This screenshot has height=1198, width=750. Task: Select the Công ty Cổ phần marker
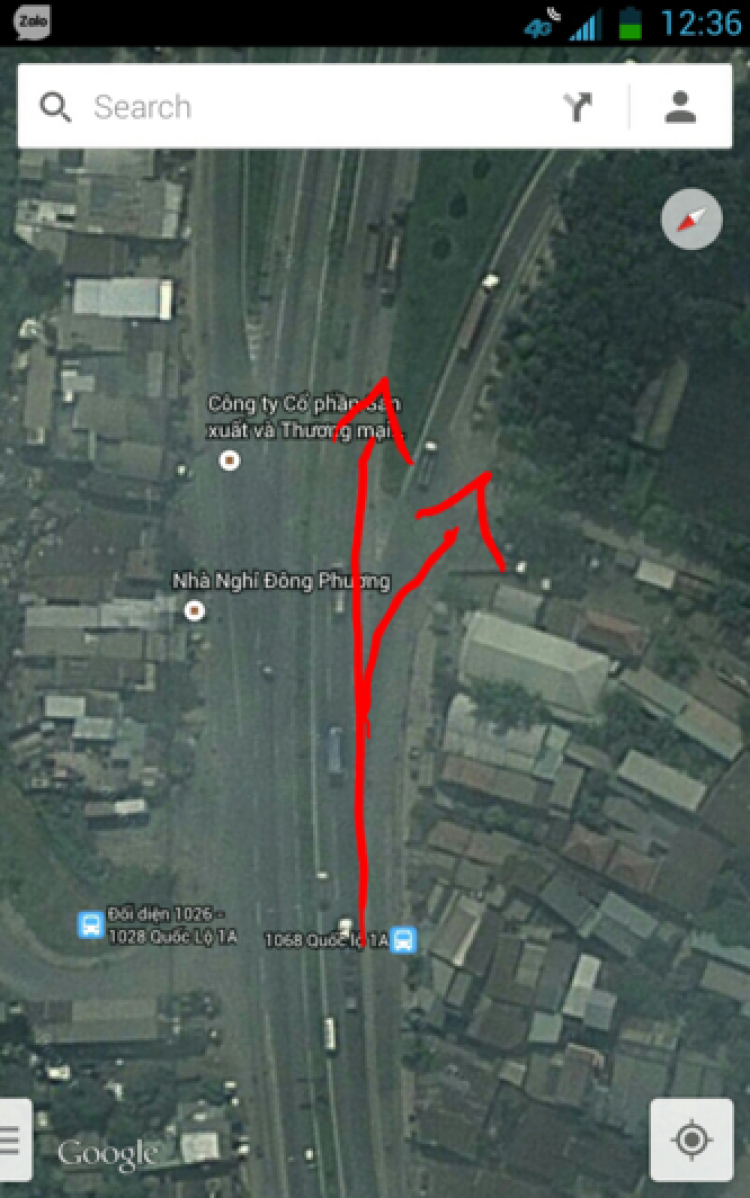[230, 460]
